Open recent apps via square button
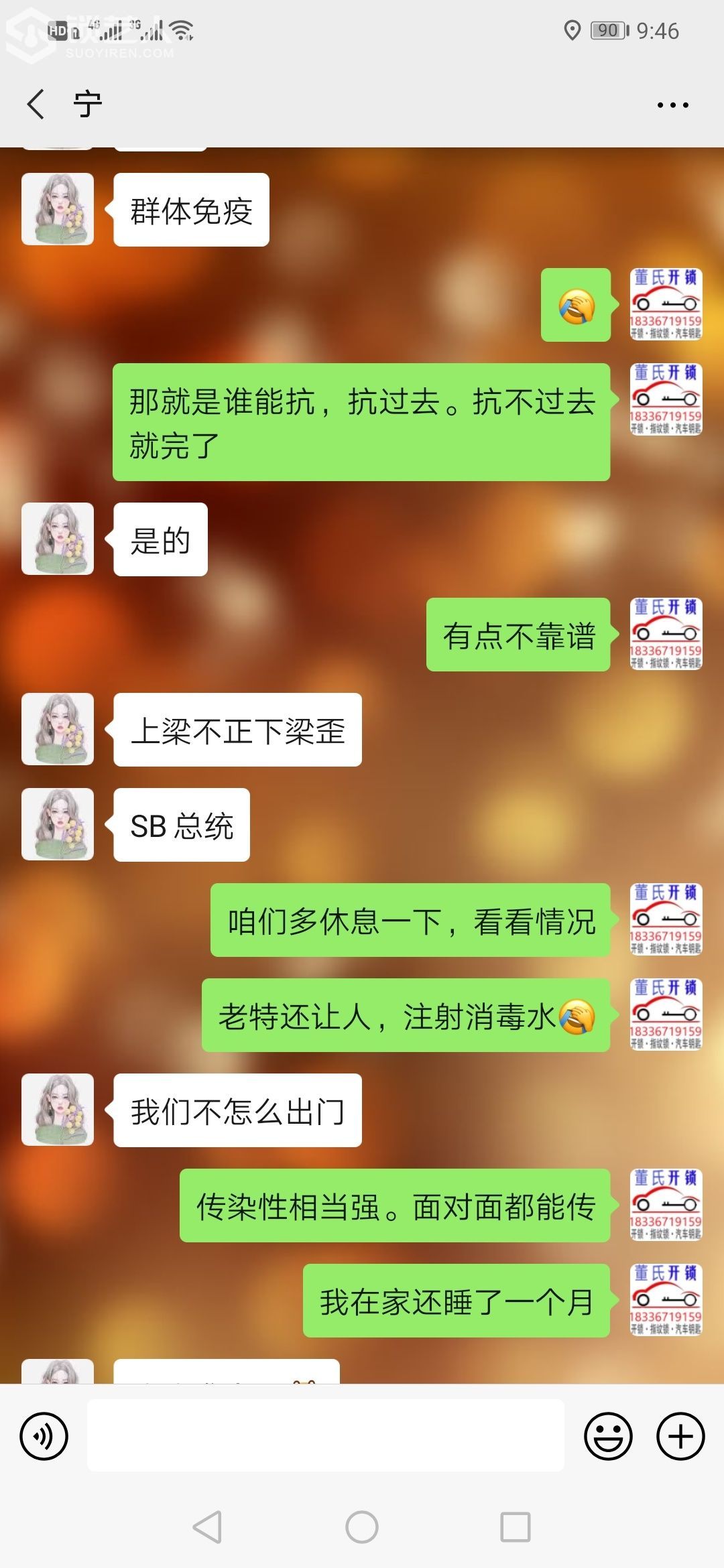Image resolution: width=724 pixels, height=1568 pixels. [x=516, y=1527]
